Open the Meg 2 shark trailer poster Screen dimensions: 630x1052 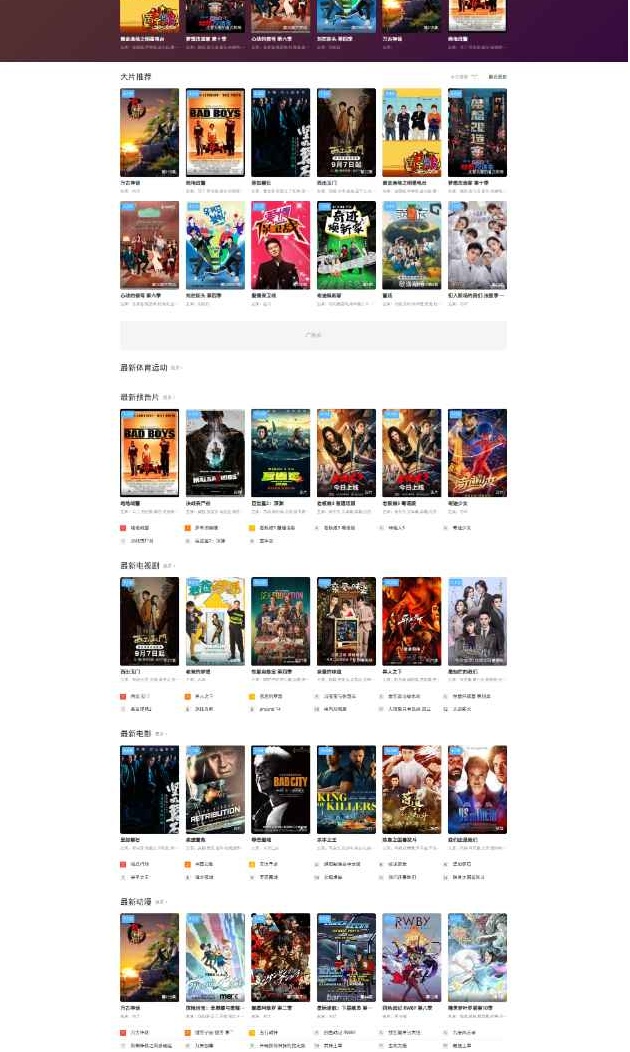pyautogui.click(x=280, y=452)
